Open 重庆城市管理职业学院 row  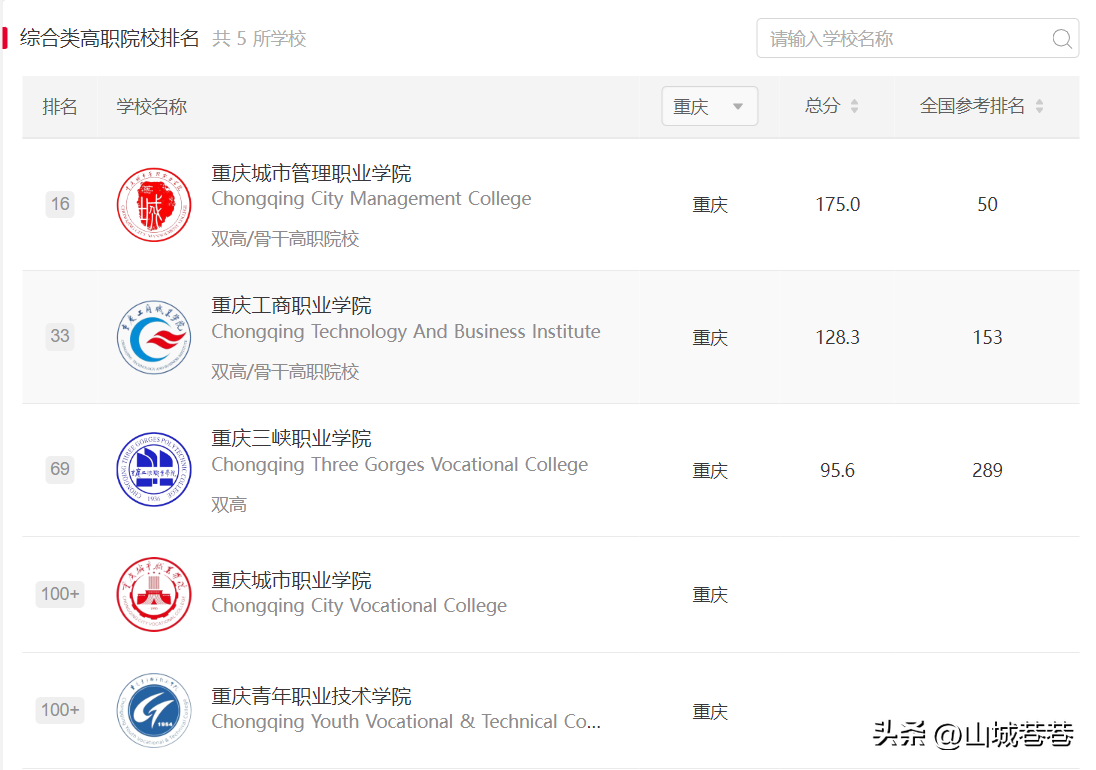[551, 205]
